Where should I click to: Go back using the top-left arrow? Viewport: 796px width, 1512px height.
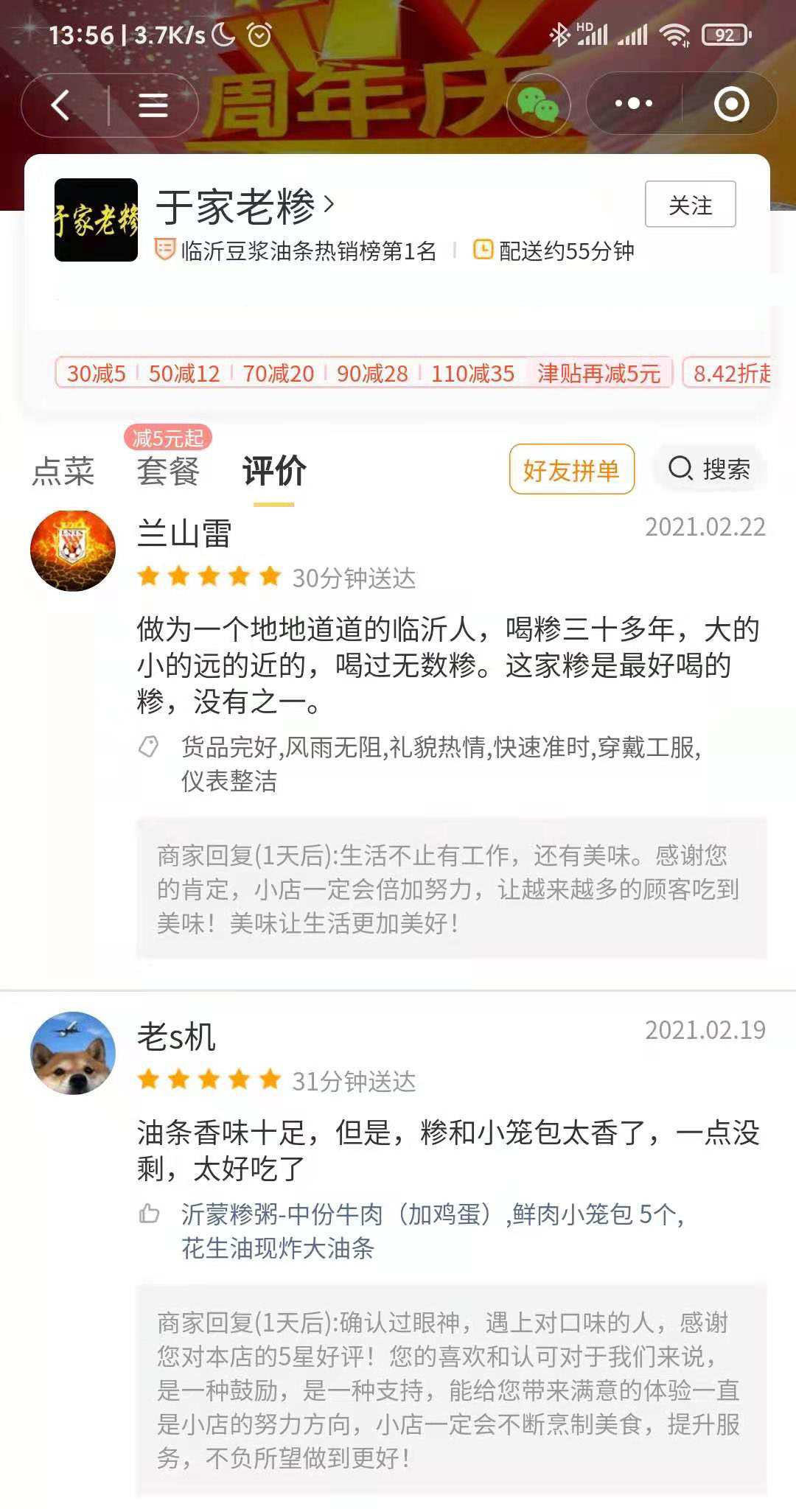pyautogui.click(x=61, y=105)
